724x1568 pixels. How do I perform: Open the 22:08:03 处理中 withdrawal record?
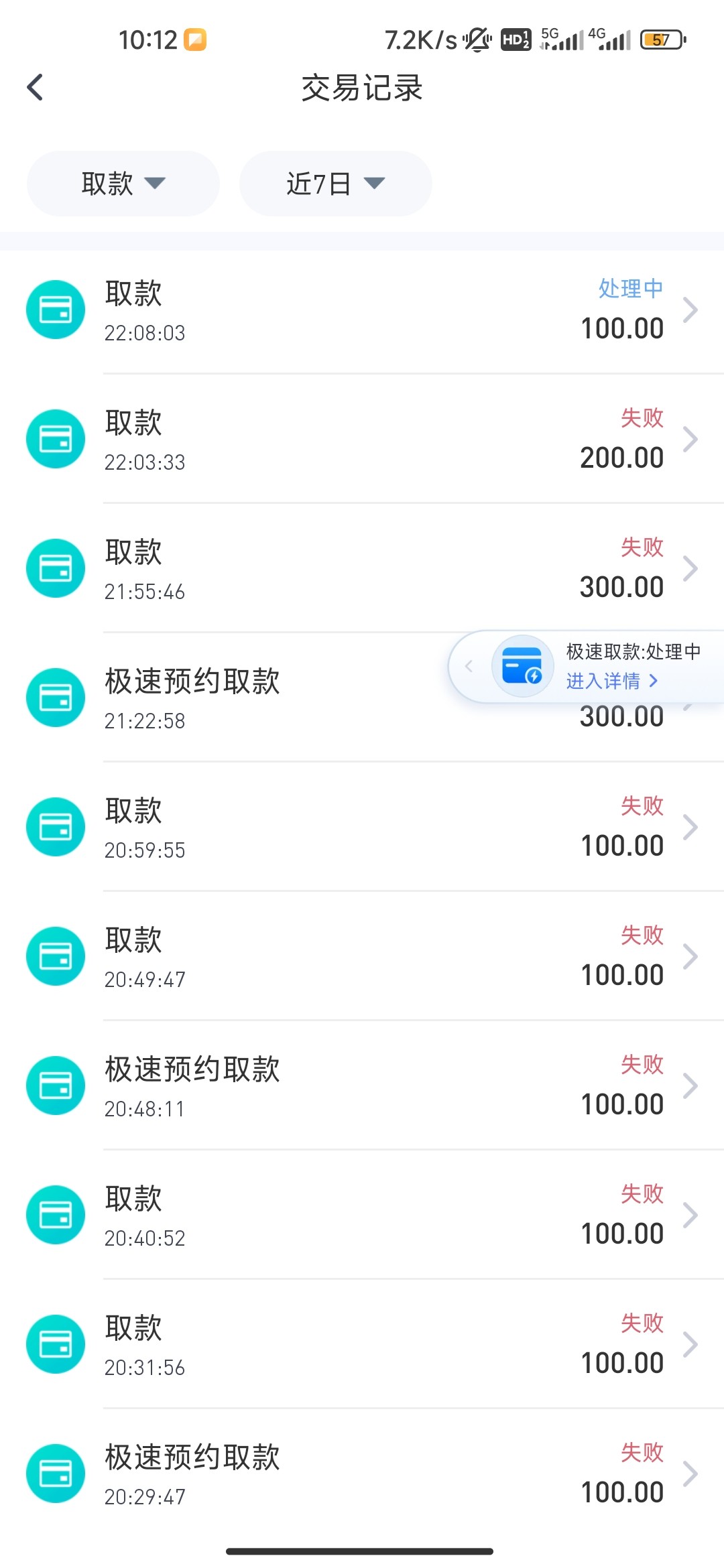coord(362,311)
